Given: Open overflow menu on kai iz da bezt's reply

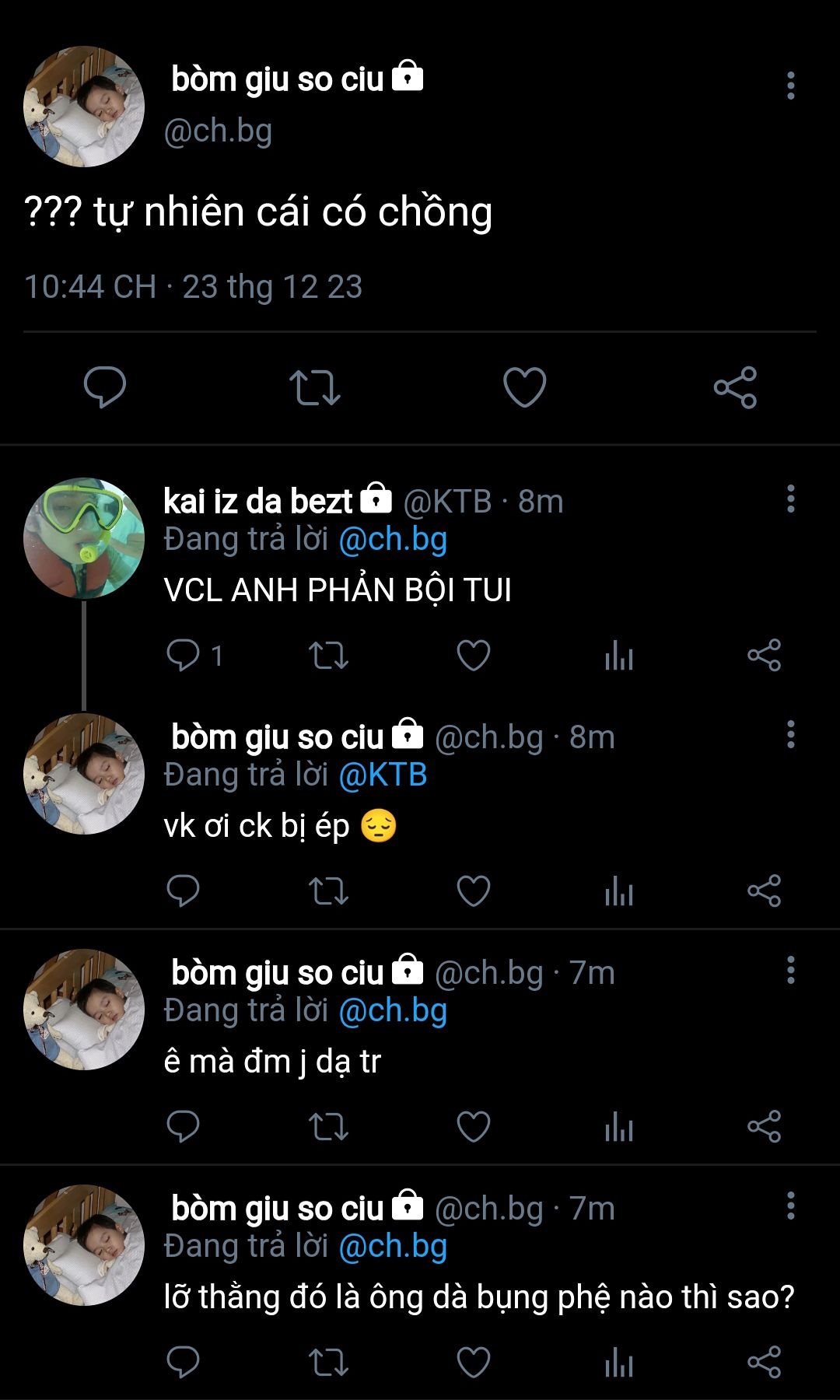Looking at the screenshot, I should tap(790, 499).
